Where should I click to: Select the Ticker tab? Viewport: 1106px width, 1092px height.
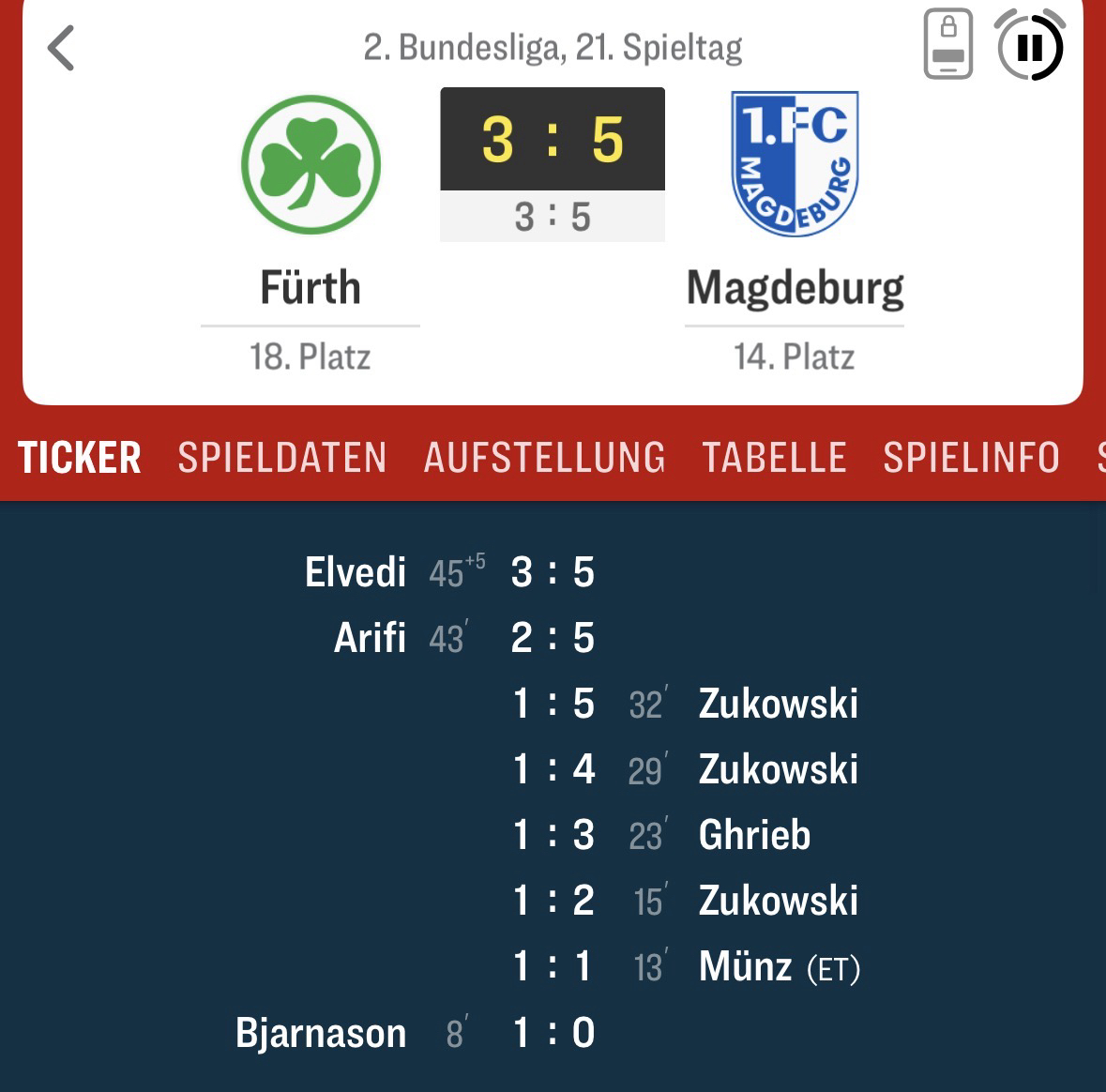pyautogui.click(x=80, y=458)
